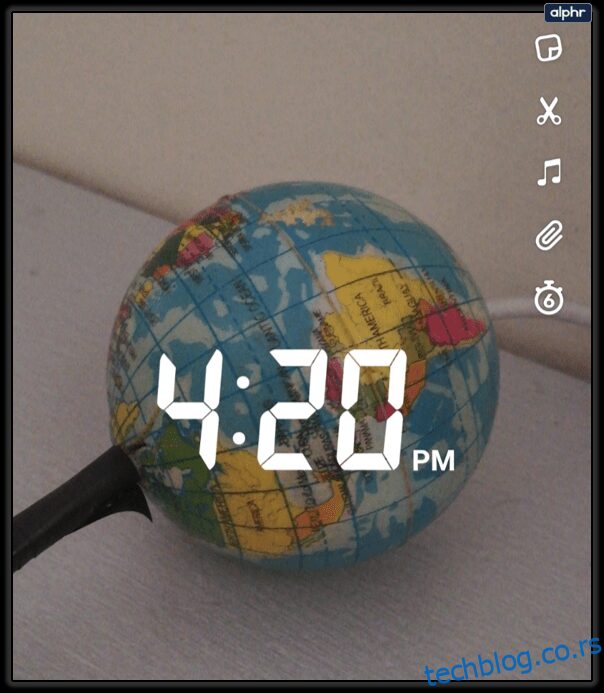Select the scissors cutout tool
Viewport: 604px width, 693px height.
coord(548,111)
